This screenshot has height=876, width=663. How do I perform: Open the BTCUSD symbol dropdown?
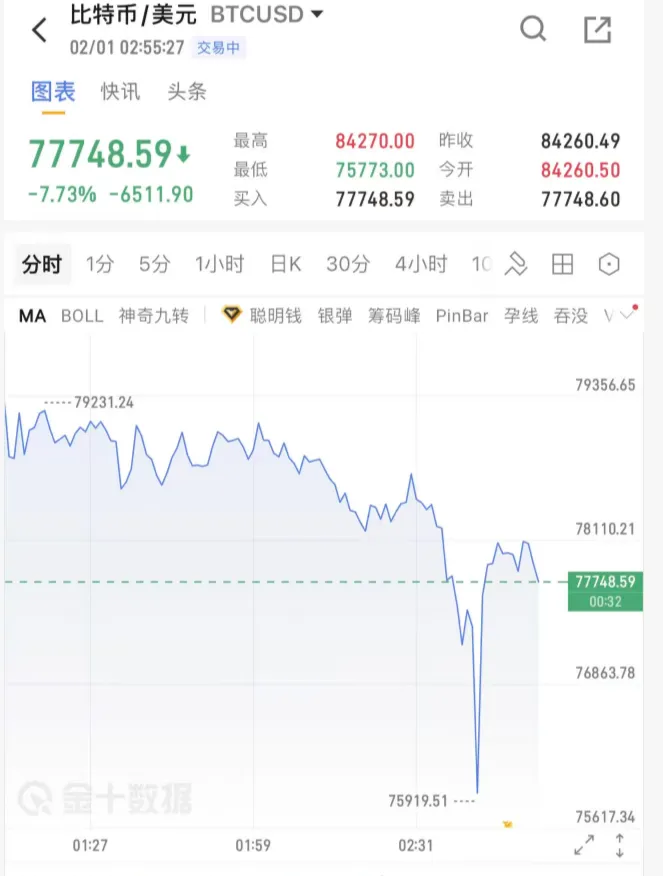pos(317,15)
